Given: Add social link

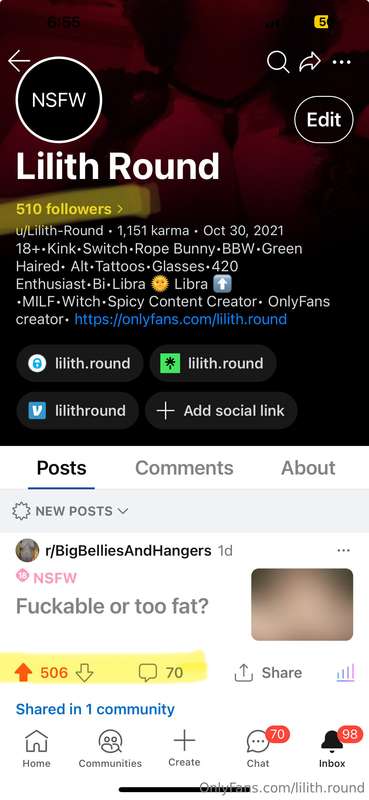Looking at the screenshot, I should pos(221,411).
